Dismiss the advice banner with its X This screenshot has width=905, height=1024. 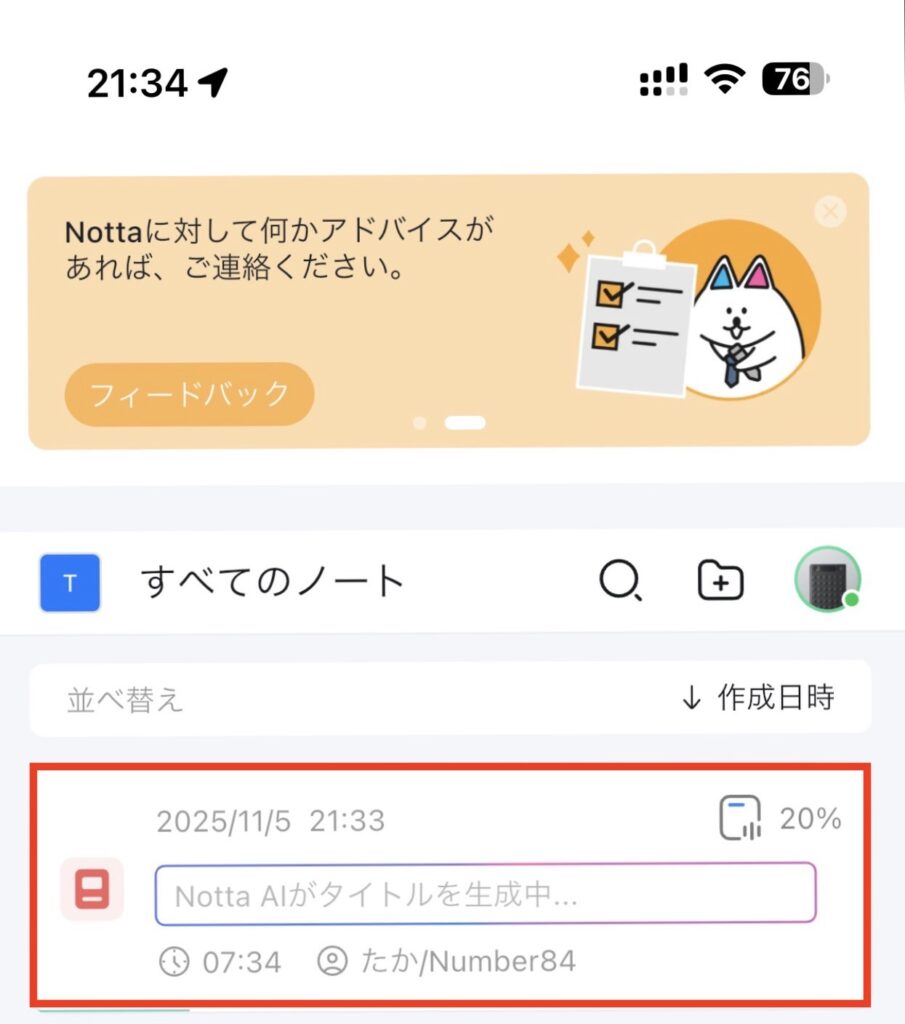point(829,211)
